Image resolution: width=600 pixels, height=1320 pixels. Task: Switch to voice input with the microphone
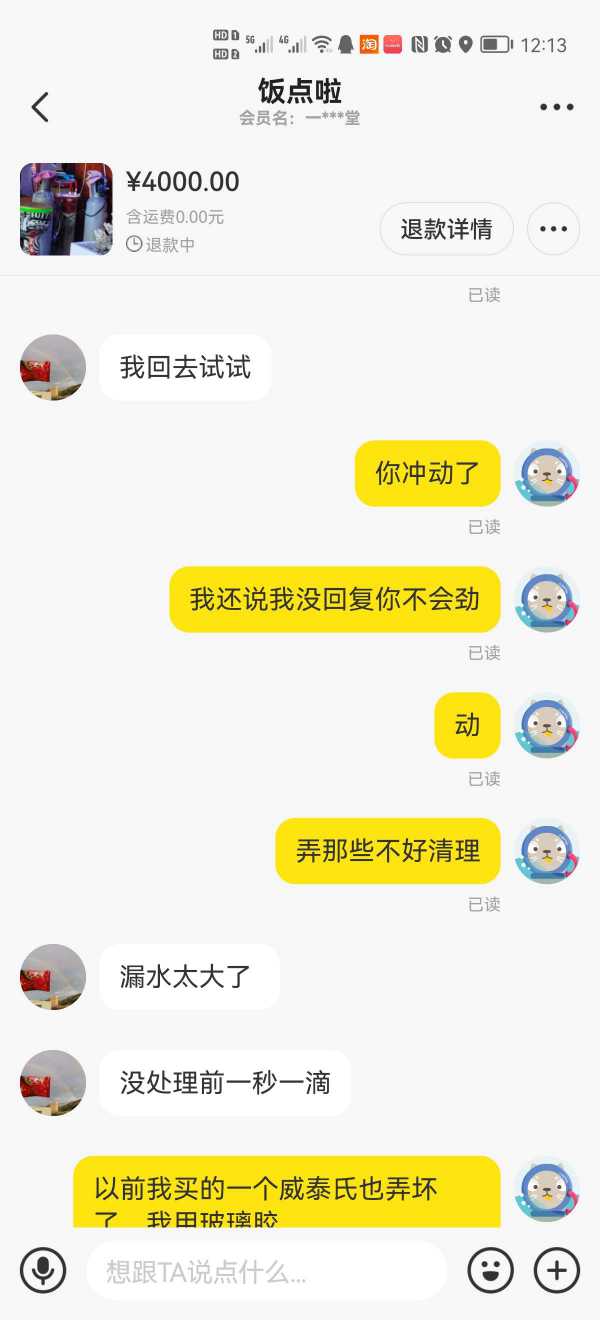pyautogui.click(x=43, y=1270)
